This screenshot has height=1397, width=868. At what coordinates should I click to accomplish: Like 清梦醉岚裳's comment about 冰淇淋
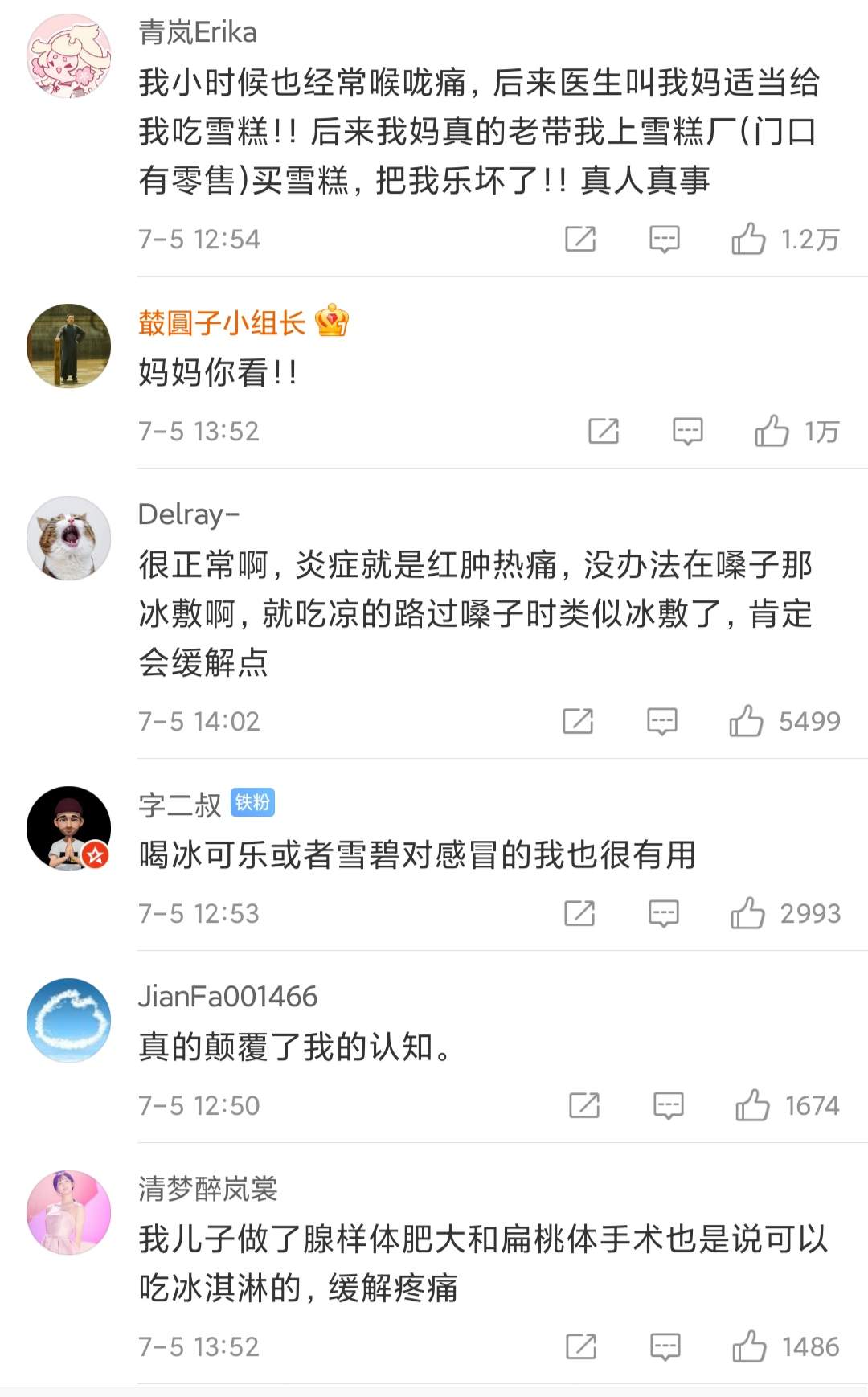coord(749,1346)
